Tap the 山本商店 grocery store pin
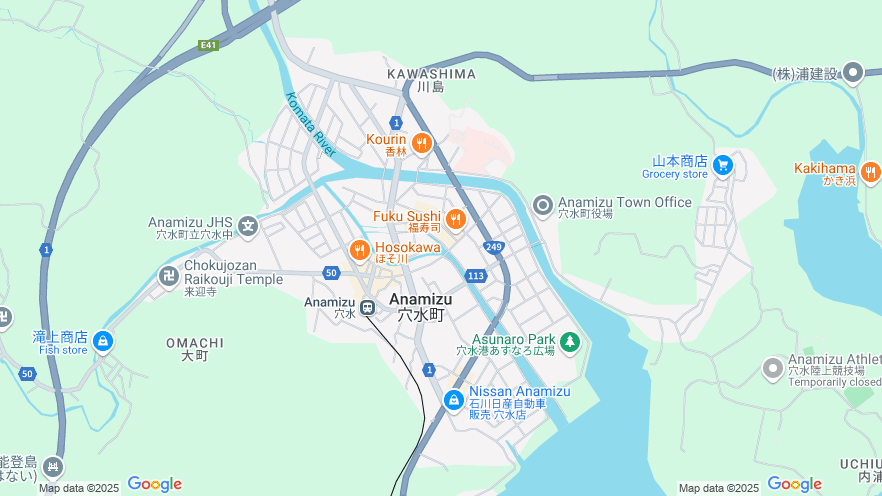The width and height of the screenshot is (882, 496). [x=723, y=165]
